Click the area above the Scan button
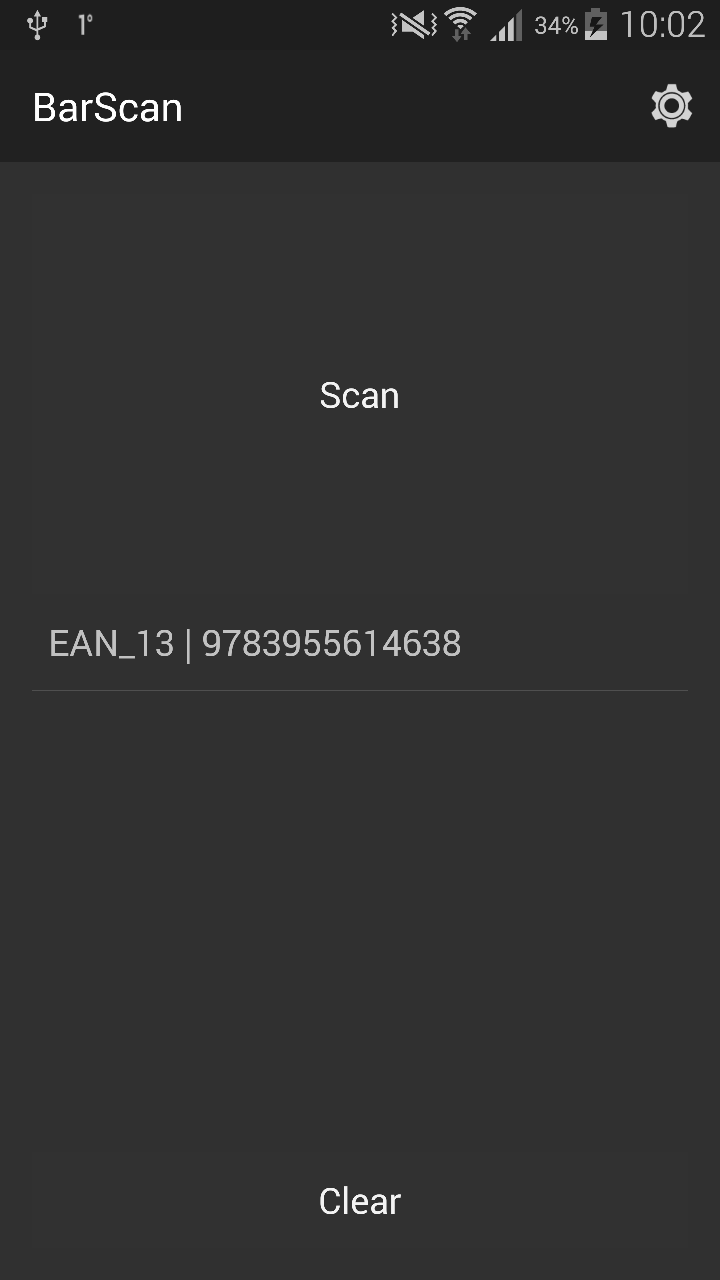The width and height of the screenshot is (720, 1280). [360, 270]
